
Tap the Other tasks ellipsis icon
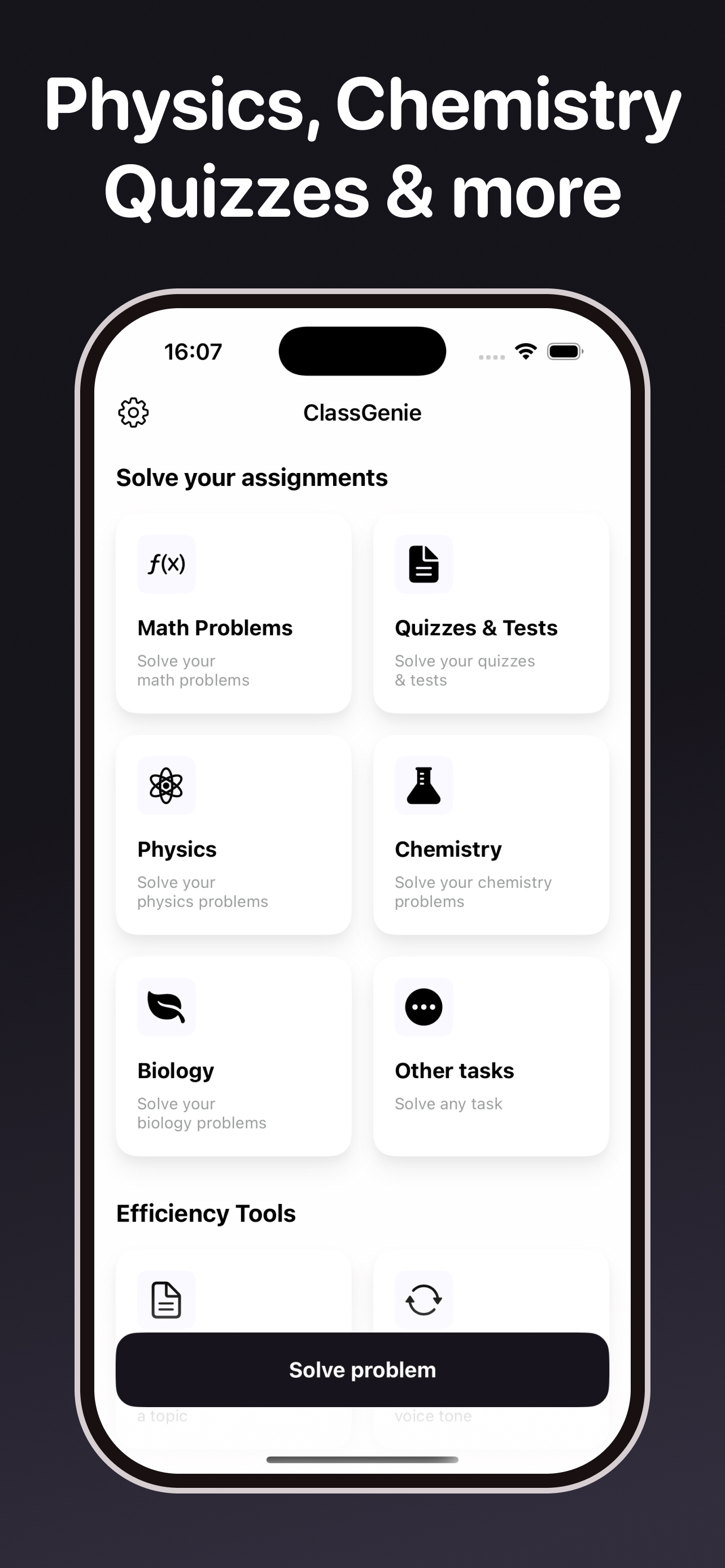click(423, 1006)
